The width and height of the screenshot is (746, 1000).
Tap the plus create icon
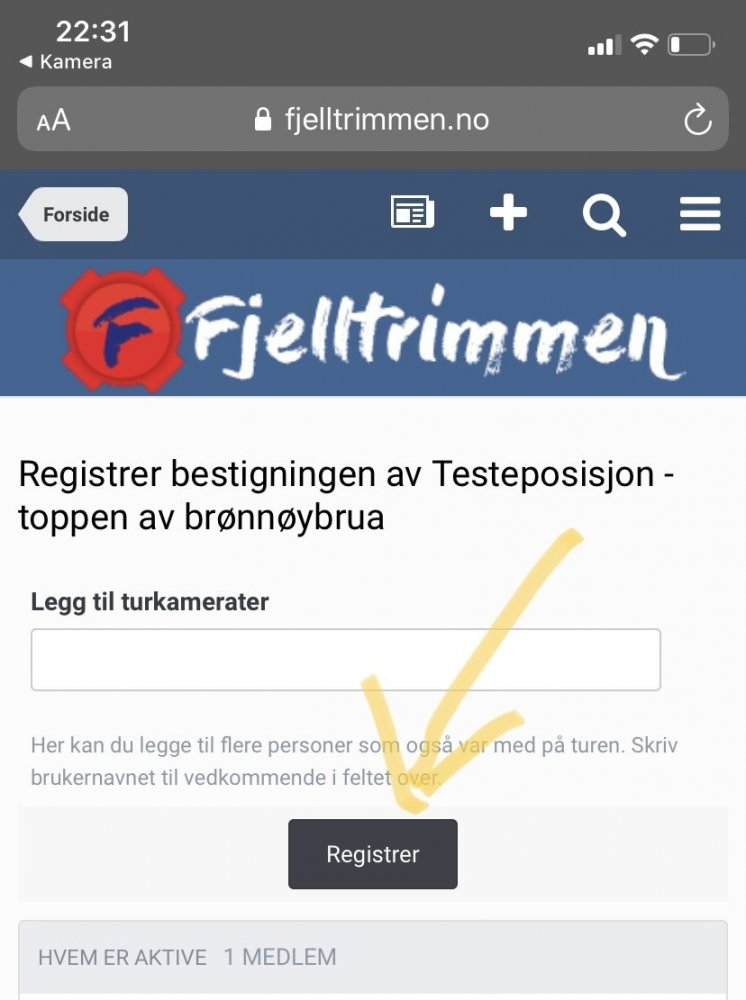coord(508,213)
